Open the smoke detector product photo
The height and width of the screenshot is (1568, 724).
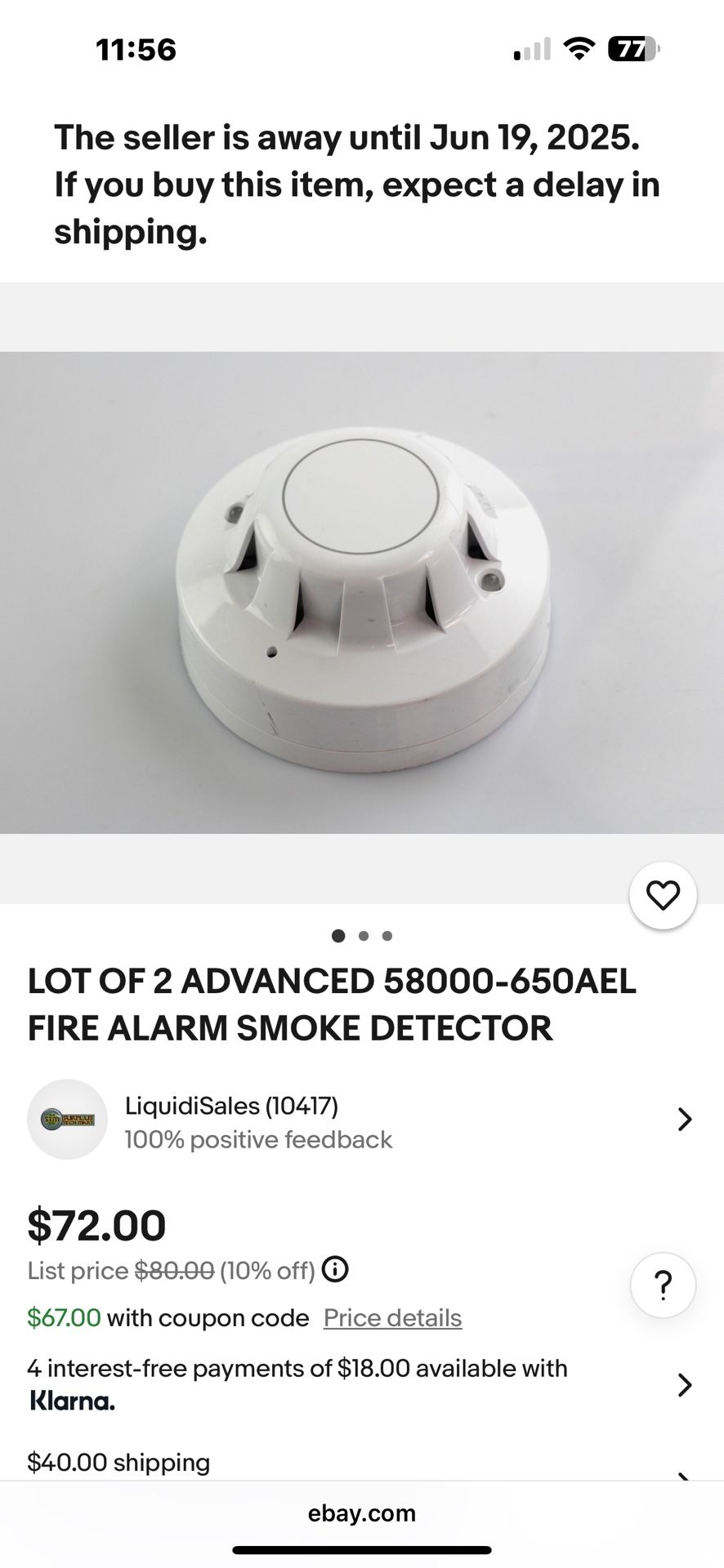pyautogui.click(x=362, y=592)
